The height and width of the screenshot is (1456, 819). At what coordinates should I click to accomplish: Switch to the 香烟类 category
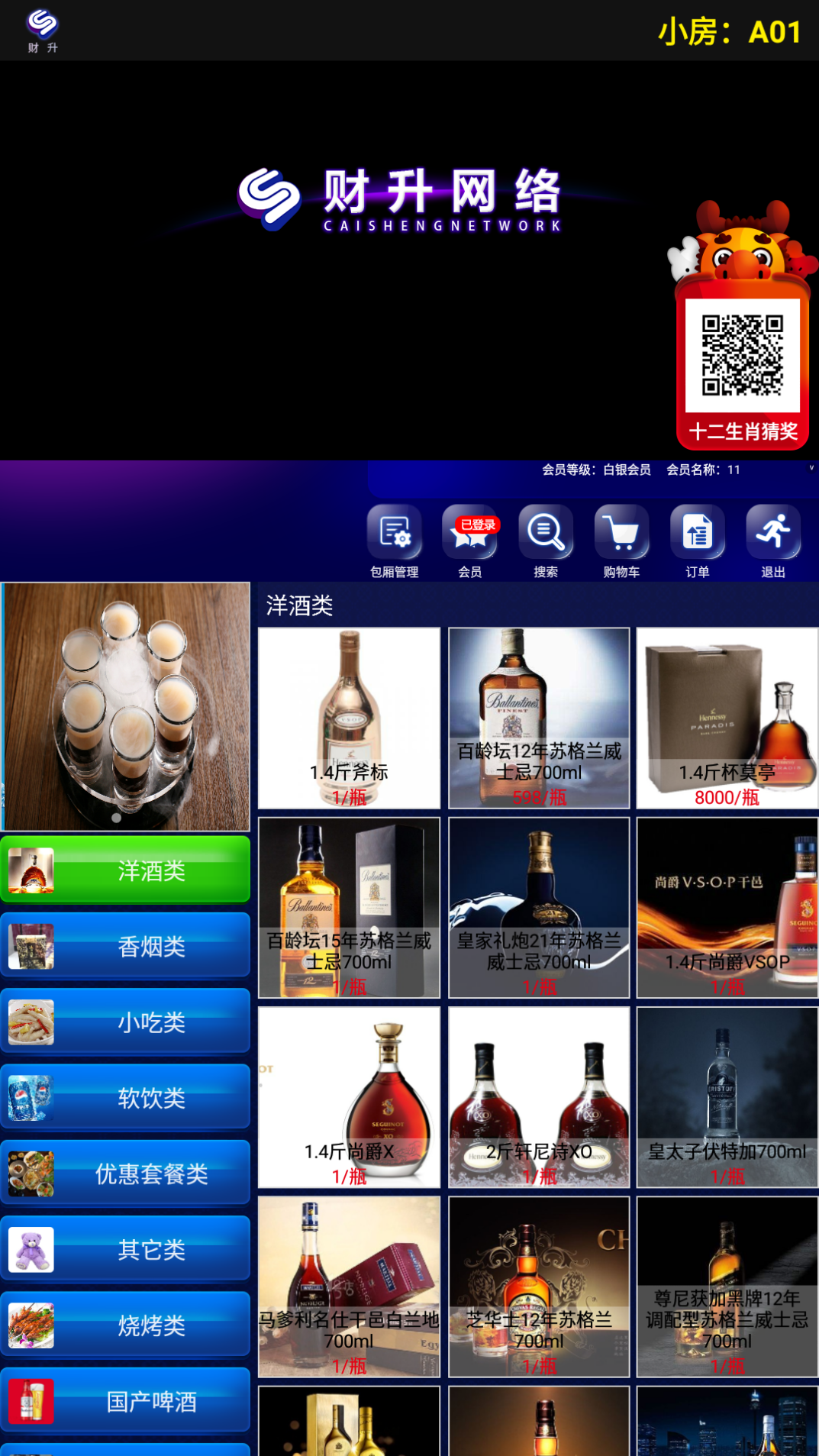point(125,946)
